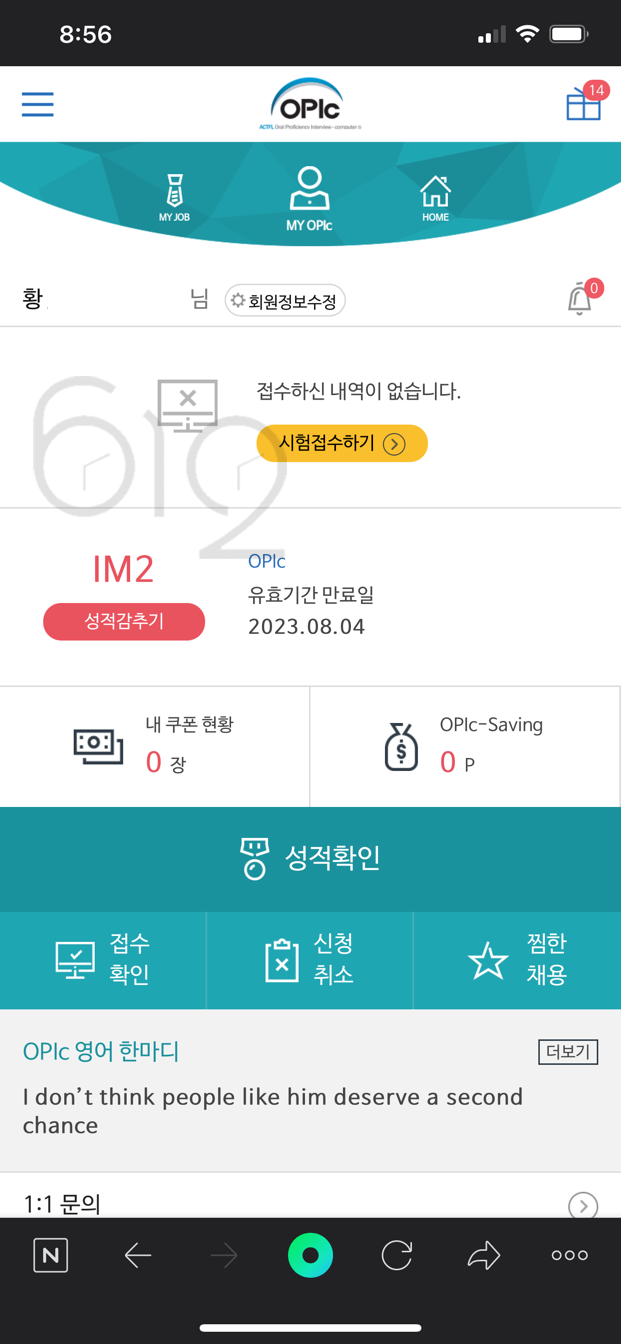Open the browser's three-dot menu
This screenshot has width=621, height=1344.
(570, 1255)
